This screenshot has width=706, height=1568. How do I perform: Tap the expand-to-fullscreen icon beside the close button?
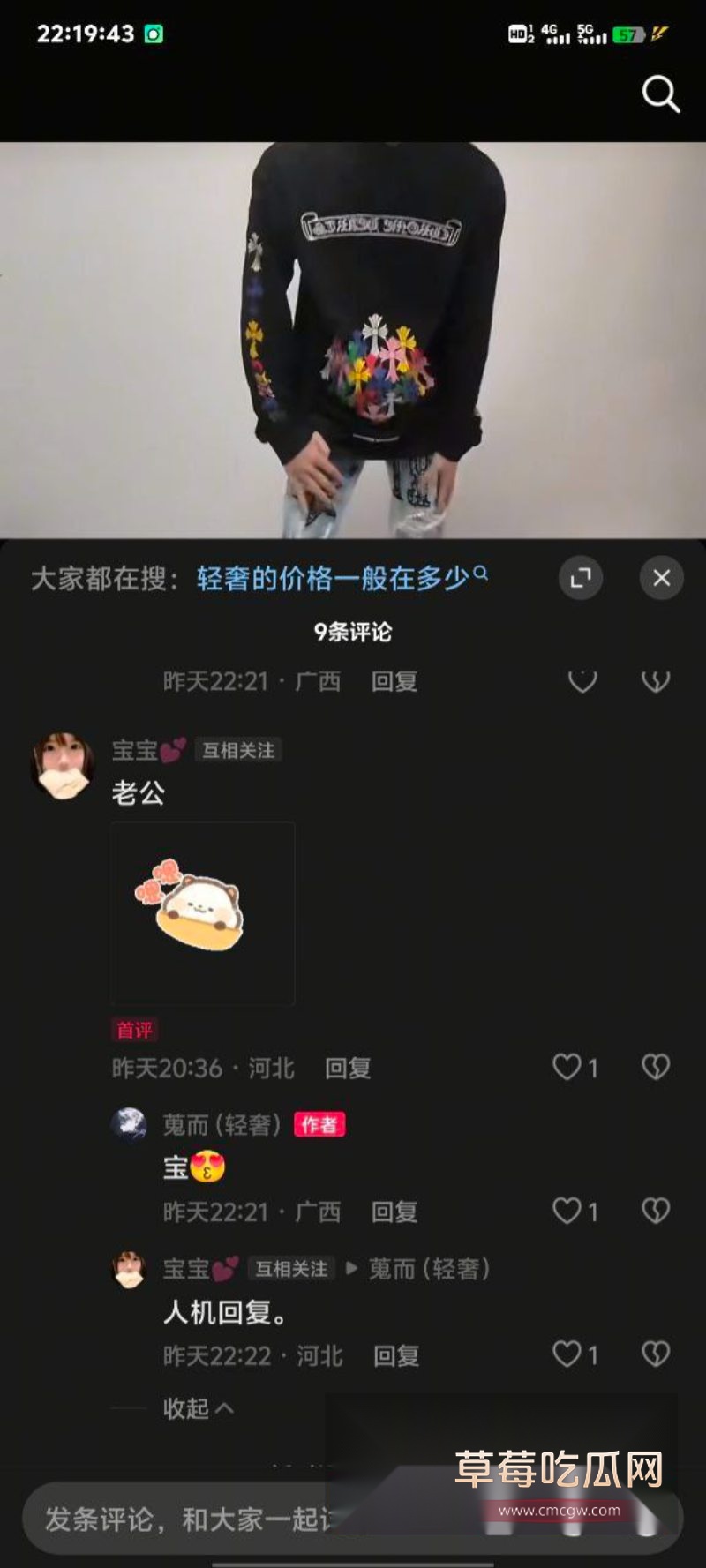580,579
